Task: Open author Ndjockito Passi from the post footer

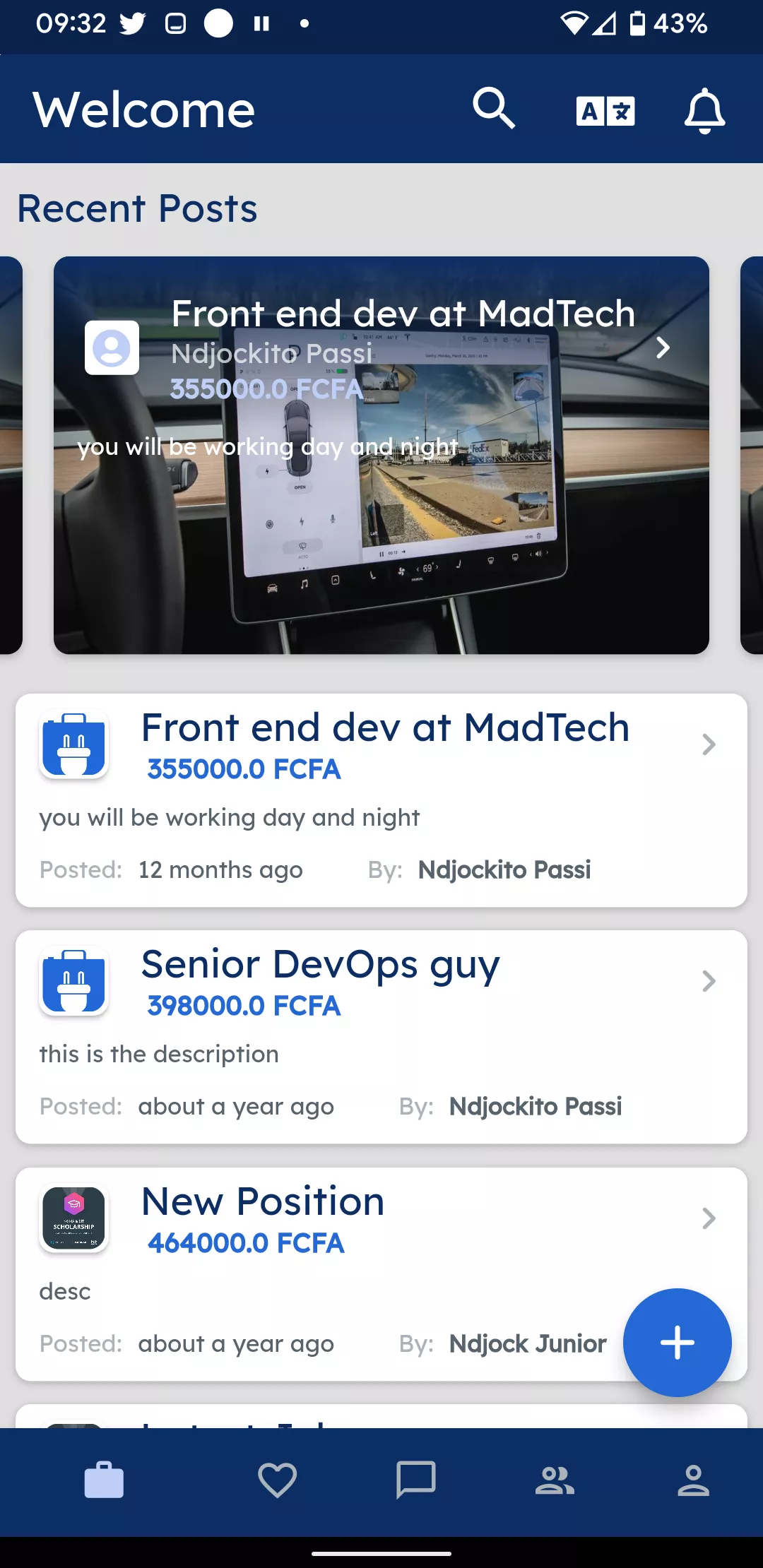Action: point(503,869)
